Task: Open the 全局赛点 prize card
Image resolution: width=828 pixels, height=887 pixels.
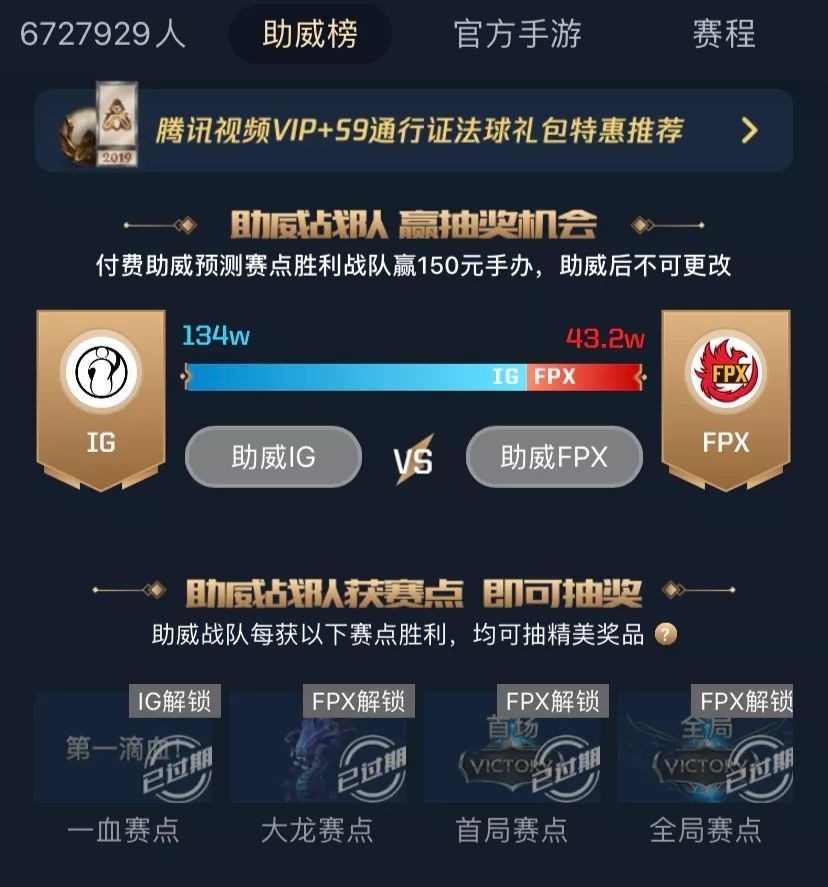Action: 706,750
